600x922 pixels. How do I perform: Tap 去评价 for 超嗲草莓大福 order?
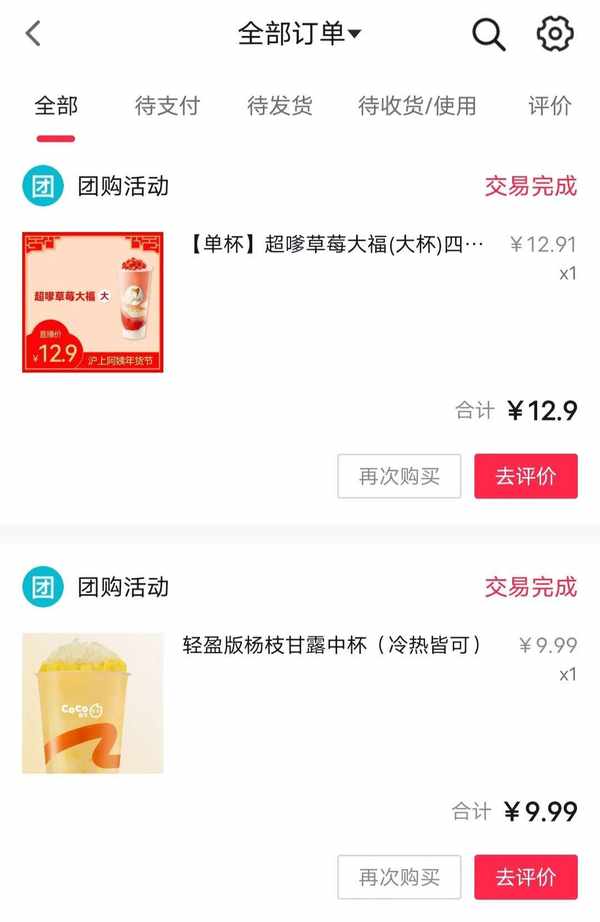click(526, 476)
